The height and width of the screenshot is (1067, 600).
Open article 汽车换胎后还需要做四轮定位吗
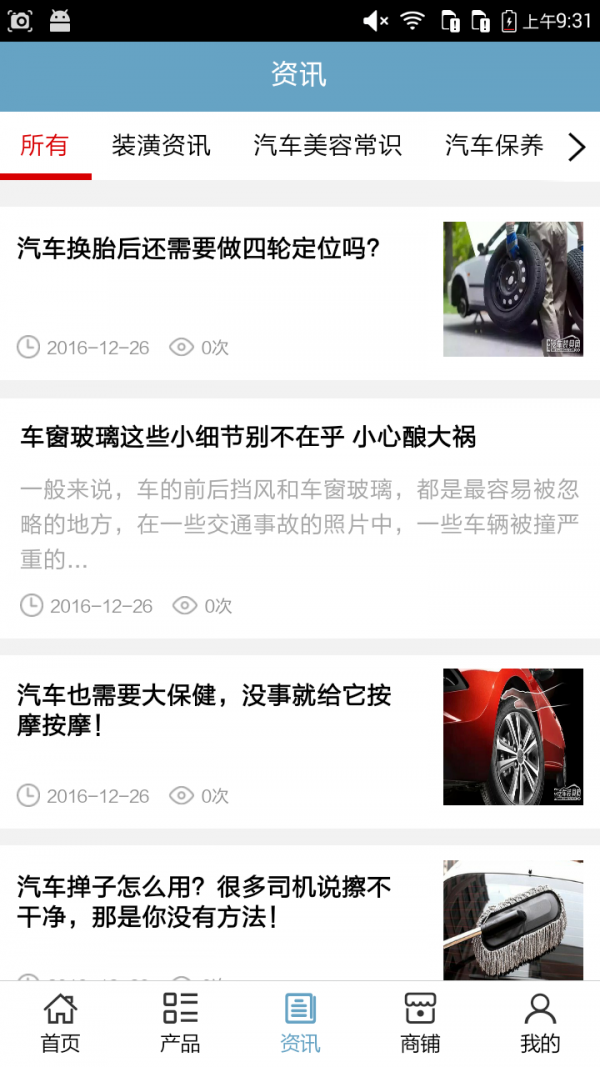[x=199, y=249]
